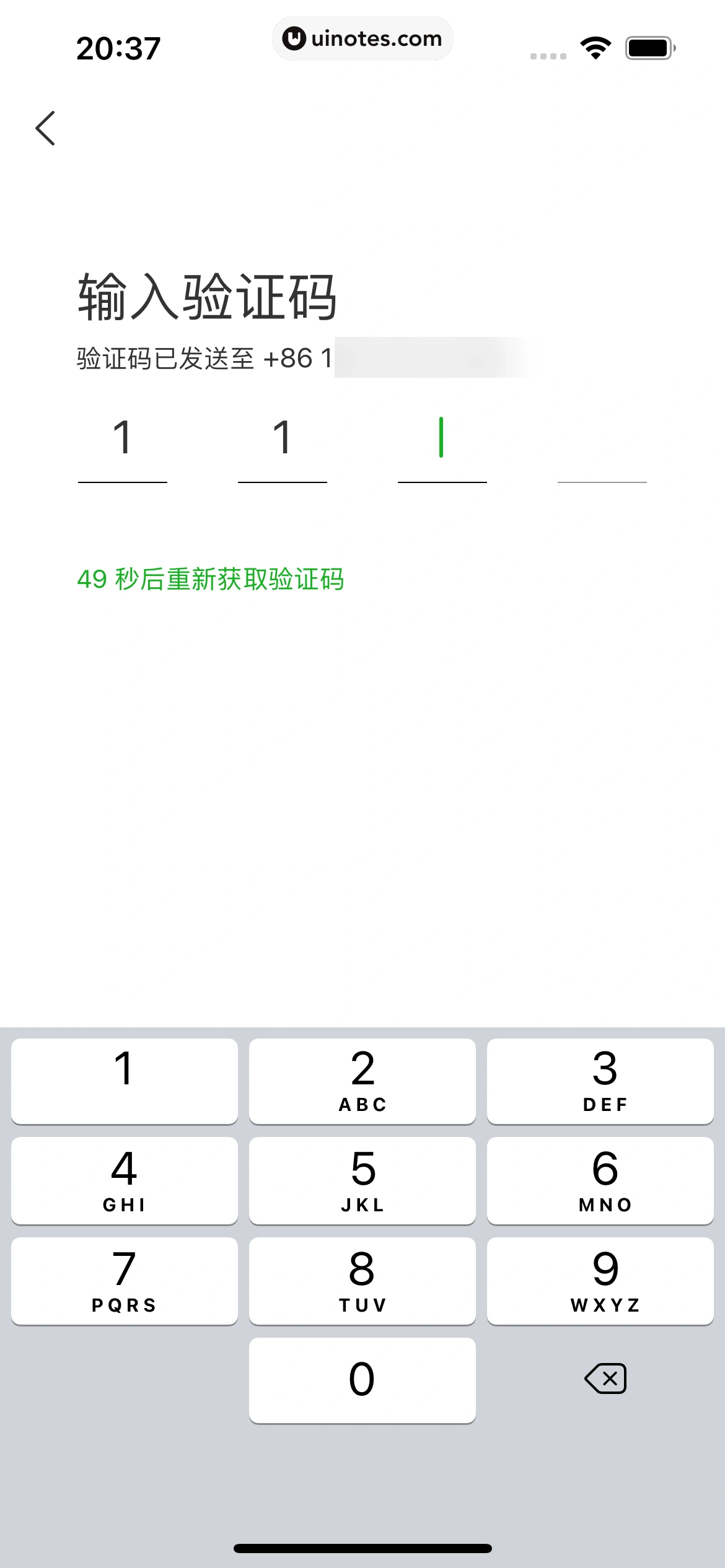Image resolution: width=725 pixels, height=1568 pixels.
Task: Tap the backspace delete key
Action: point(604,1378)
